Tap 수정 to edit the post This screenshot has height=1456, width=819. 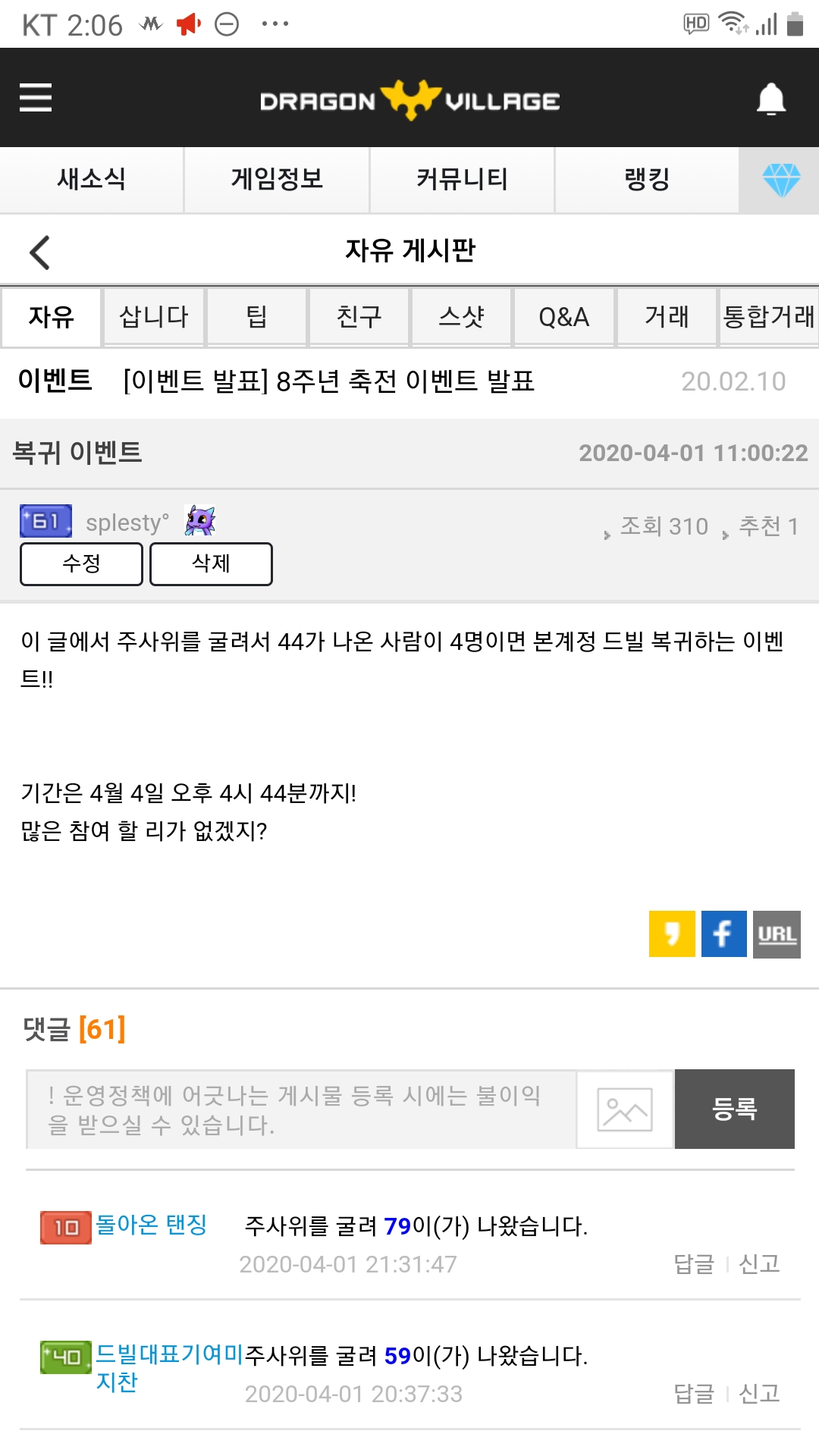click(x=81, y=563)
